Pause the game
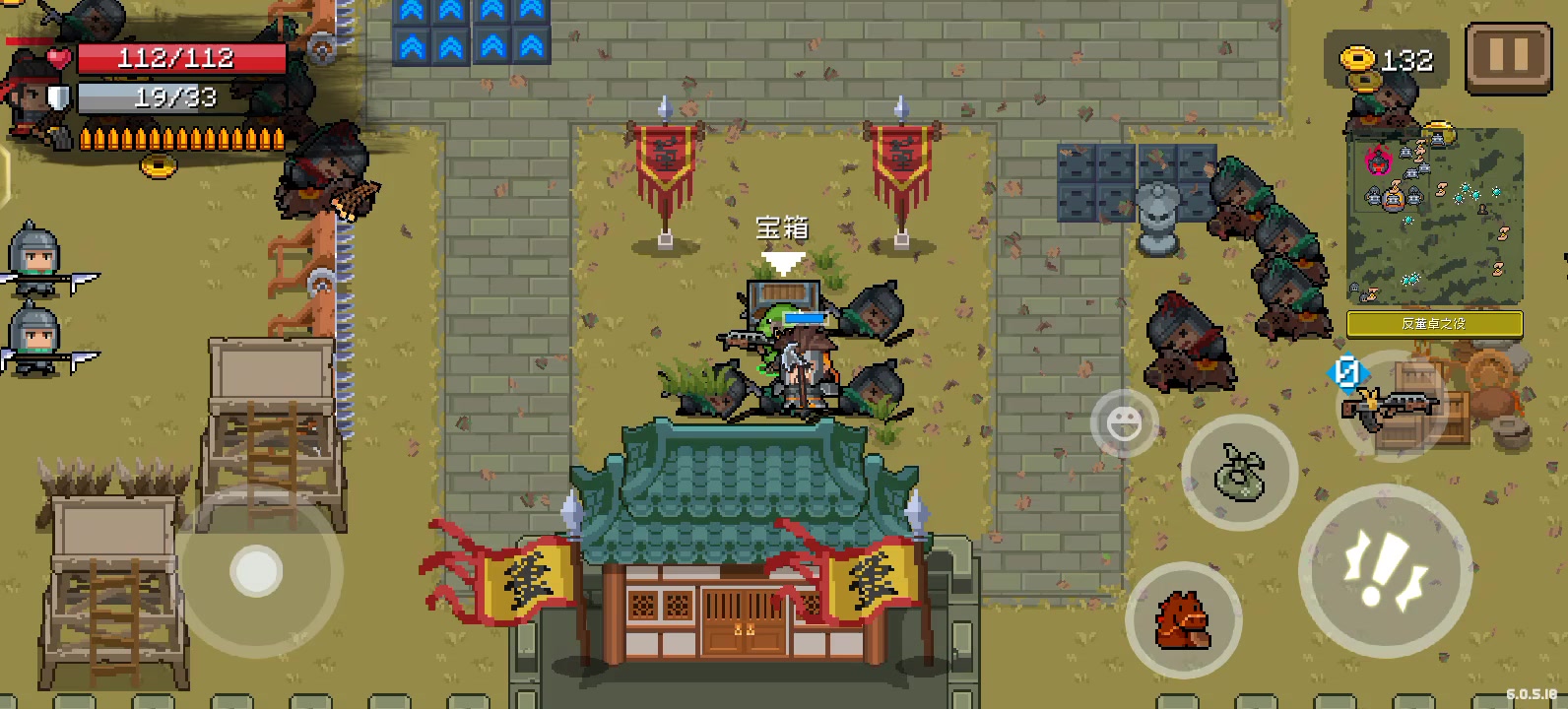1568x709 pixels. pos(1508,57)
